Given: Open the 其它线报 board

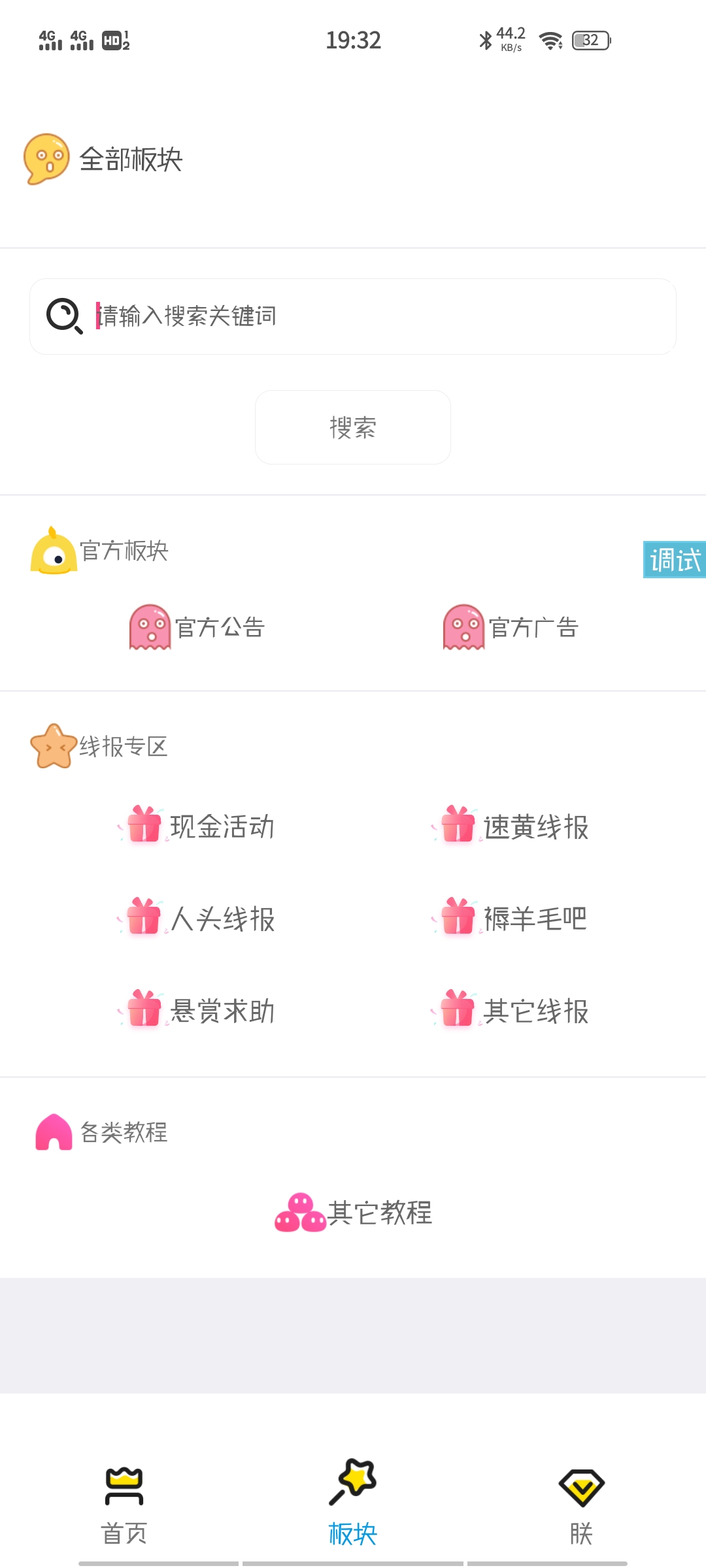Looking at the screenshot, I should coord(511,1011).
